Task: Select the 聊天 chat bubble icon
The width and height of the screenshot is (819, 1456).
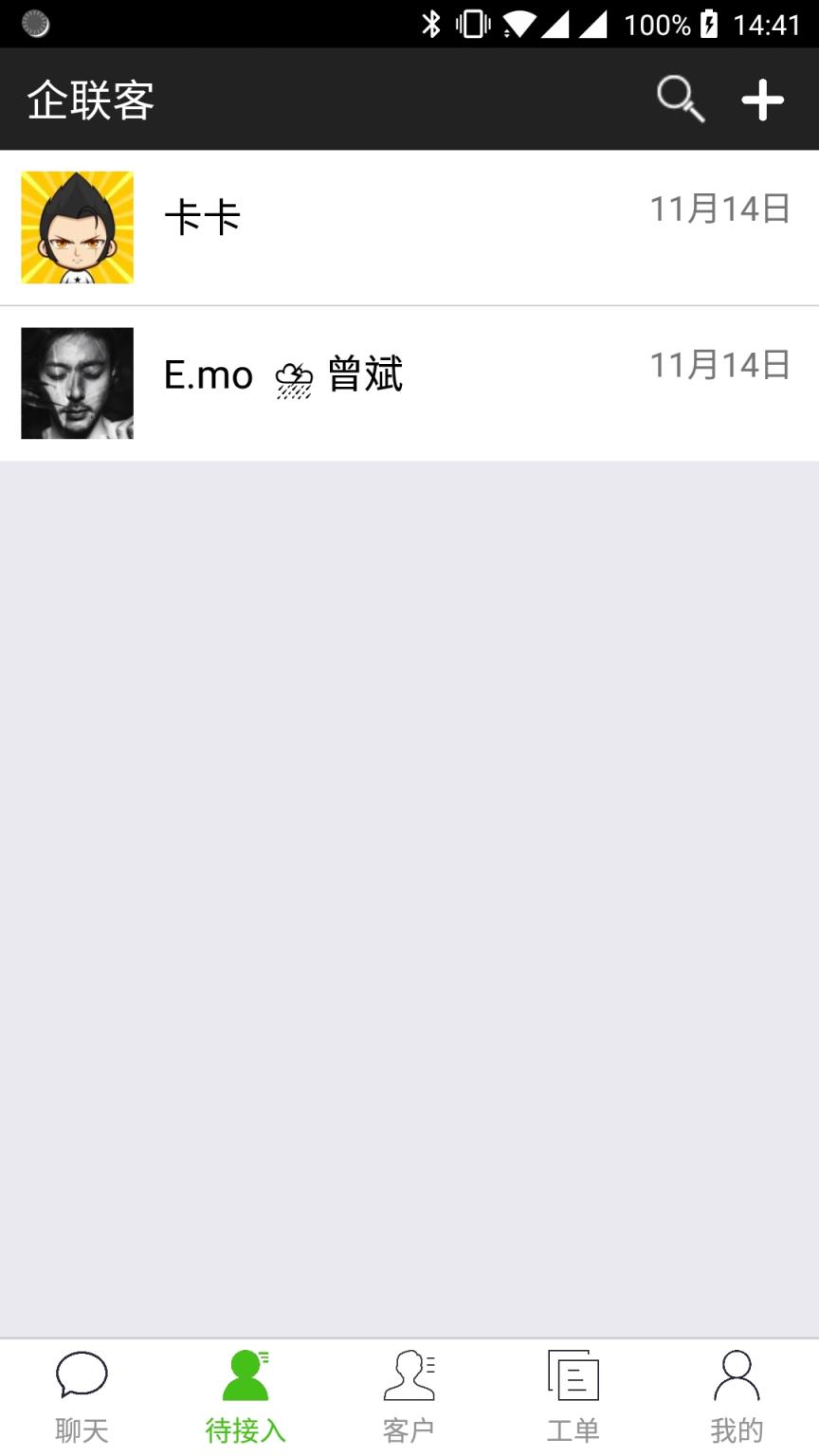Action: (x=82, y=1376)
